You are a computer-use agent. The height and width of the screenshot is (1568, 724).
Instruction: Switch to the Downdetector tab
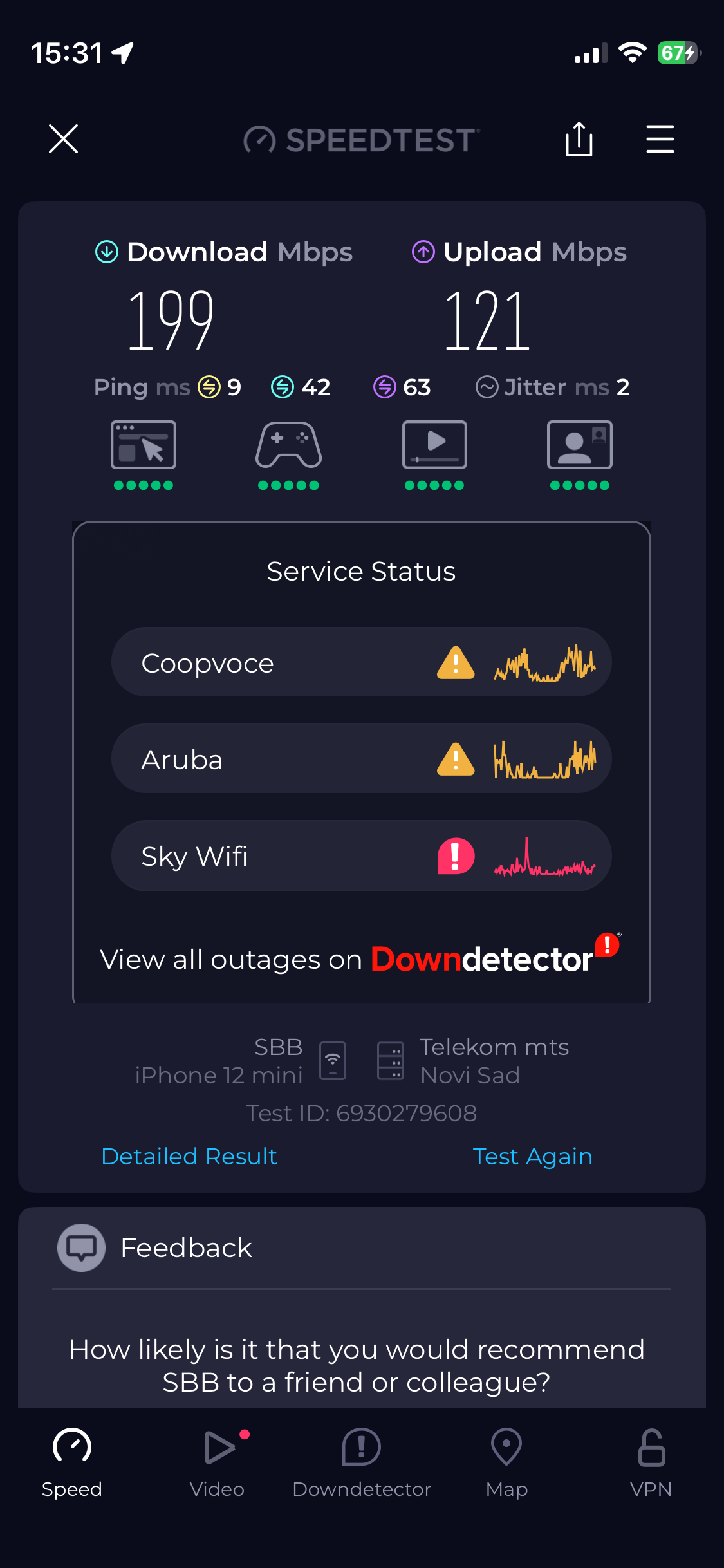[362, 1462]
